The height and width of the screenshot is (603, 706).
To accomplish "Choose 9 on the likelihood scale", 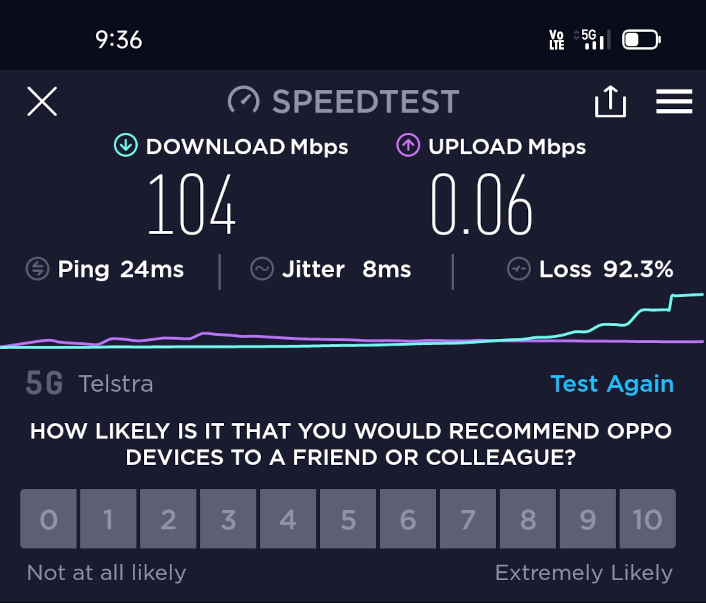I will pos(588,519).
